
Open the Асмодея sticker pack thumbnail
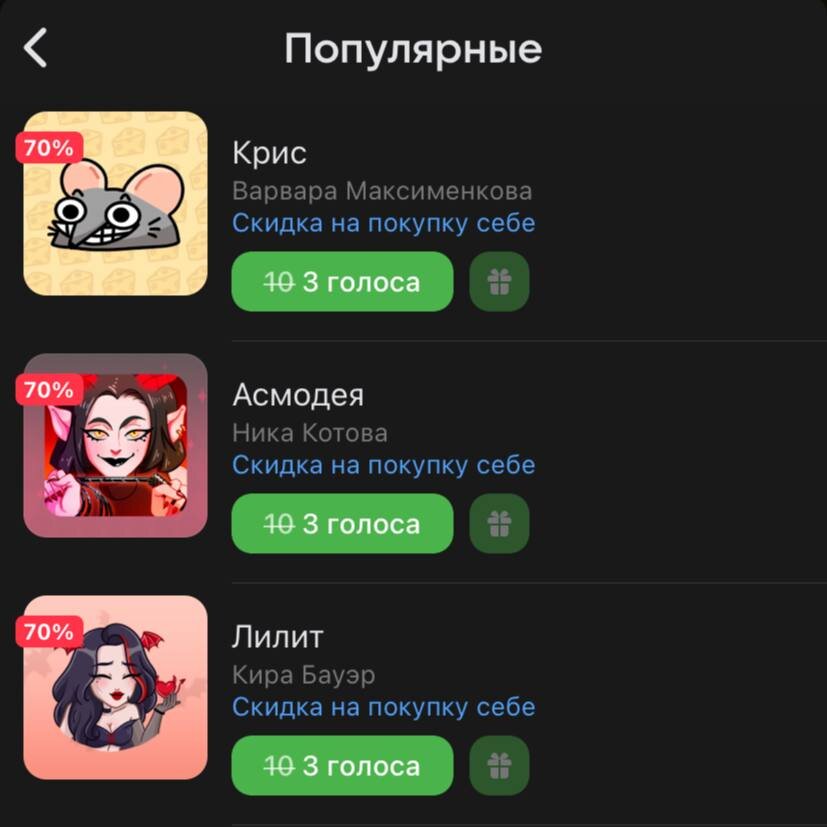115,446
